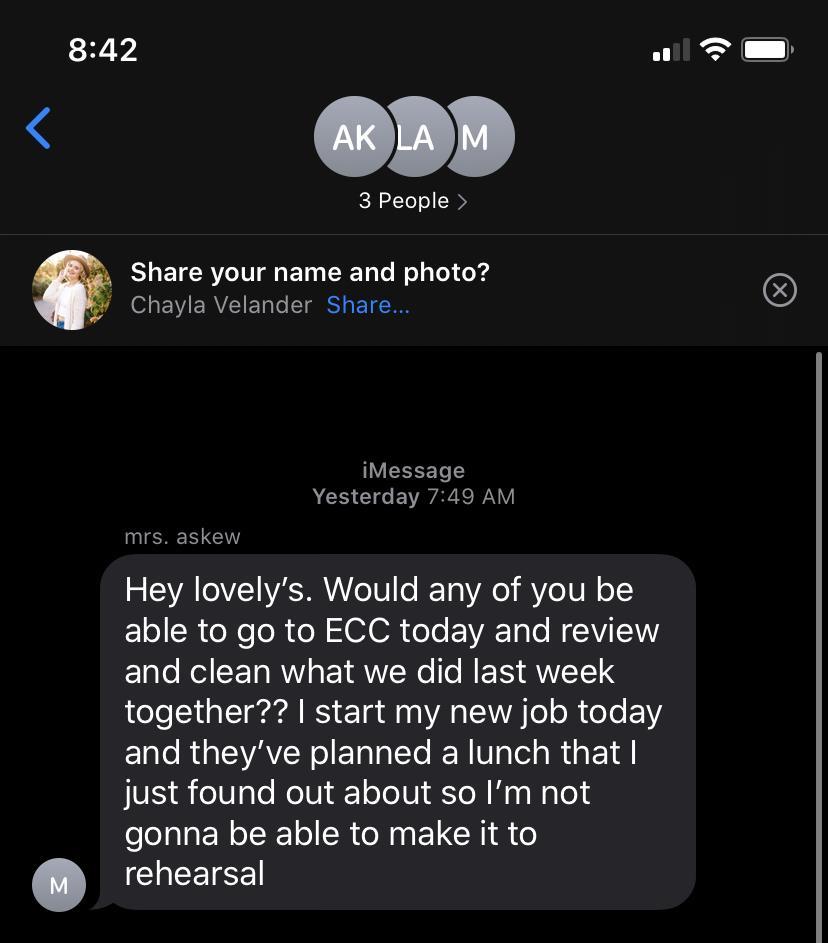Go back to the conversations list
828x943 pixels.
point(38,129)
